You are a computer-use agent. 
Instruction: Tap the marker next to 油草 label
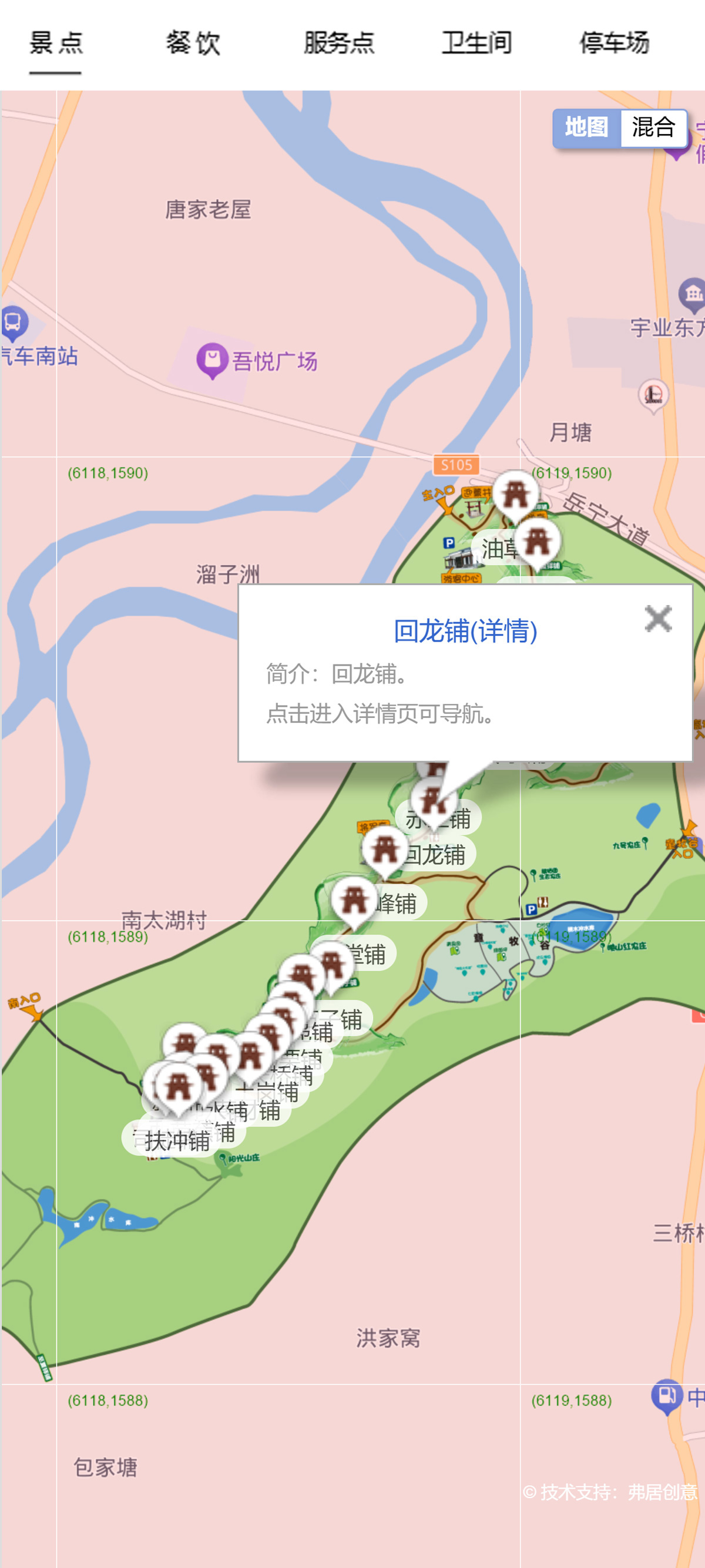[538, 541]
